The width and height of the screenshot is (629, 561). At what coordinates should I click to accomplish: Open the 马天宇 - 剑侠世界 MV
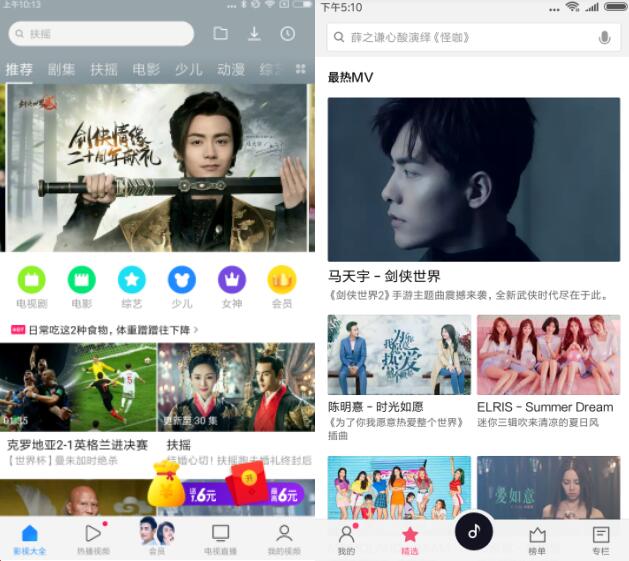tap(474, 180)
